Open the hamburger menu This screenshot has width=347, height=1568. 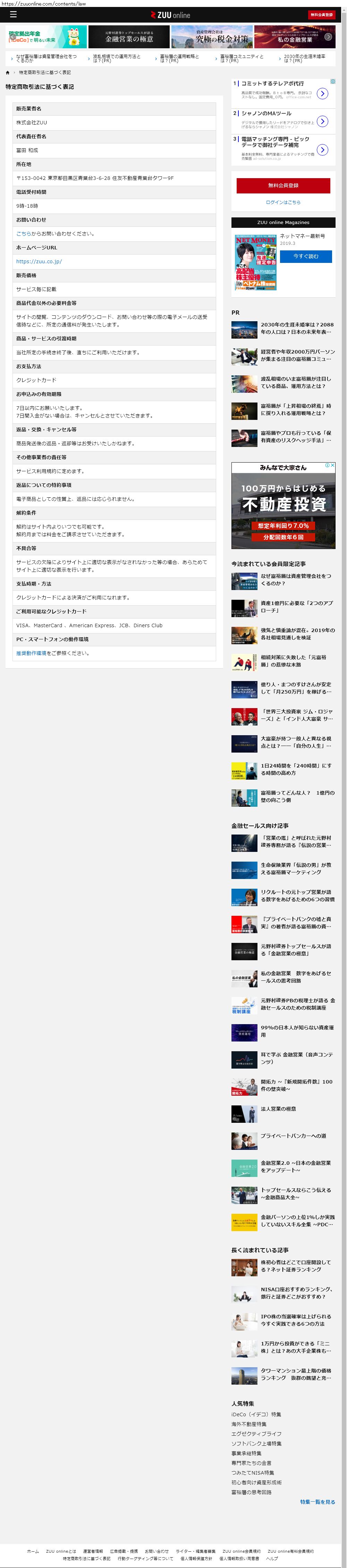pyautogui.click(x=13, y=15)
